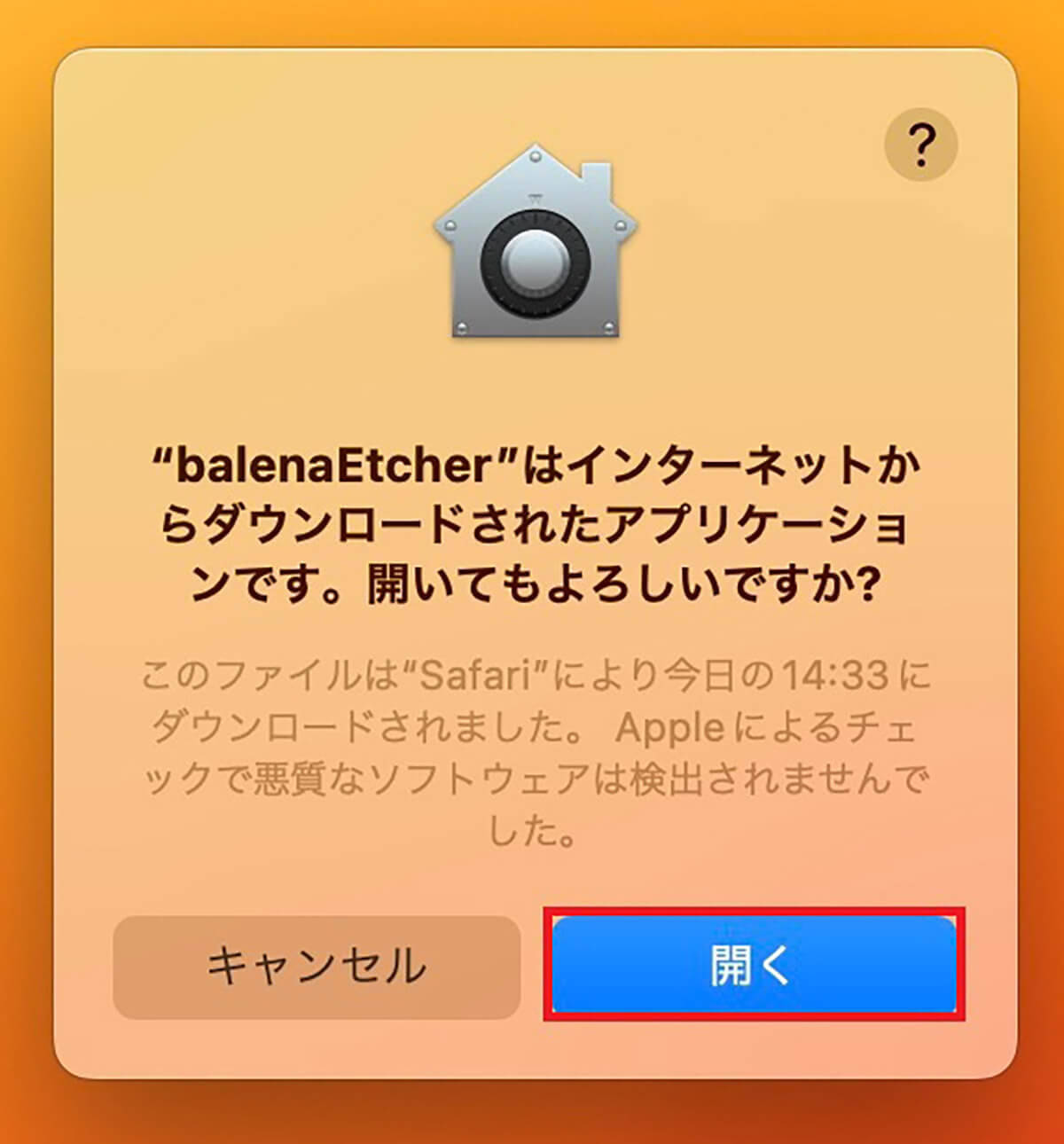Screen dimensions: 1064x1144
Task: Tap 開く to open balenaEtcher
Action: click(753, 965)
